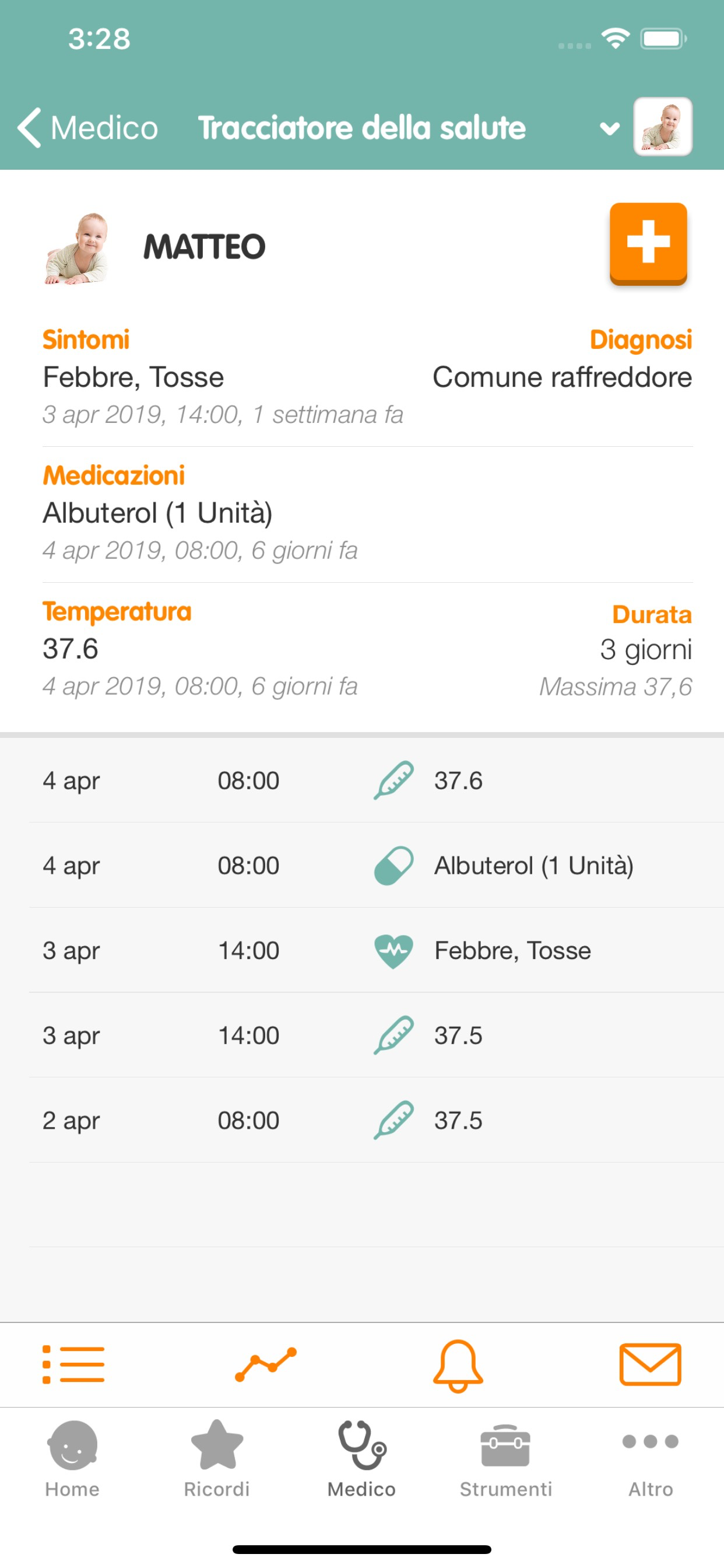Email the health report via envelope icon
Screen dimensions: 724x1568
[x=651, y=1364]
